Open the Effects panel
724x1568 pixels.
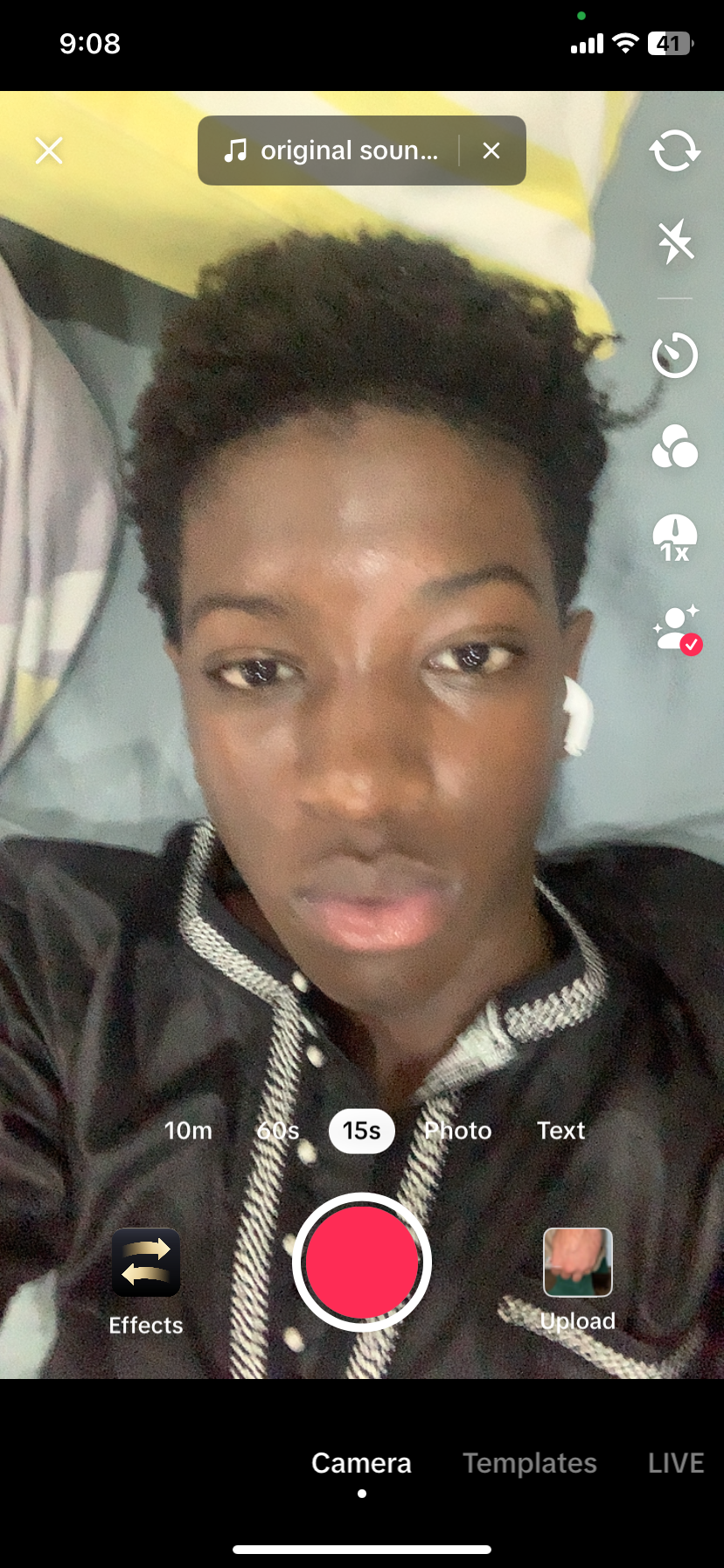point(146,1263)
